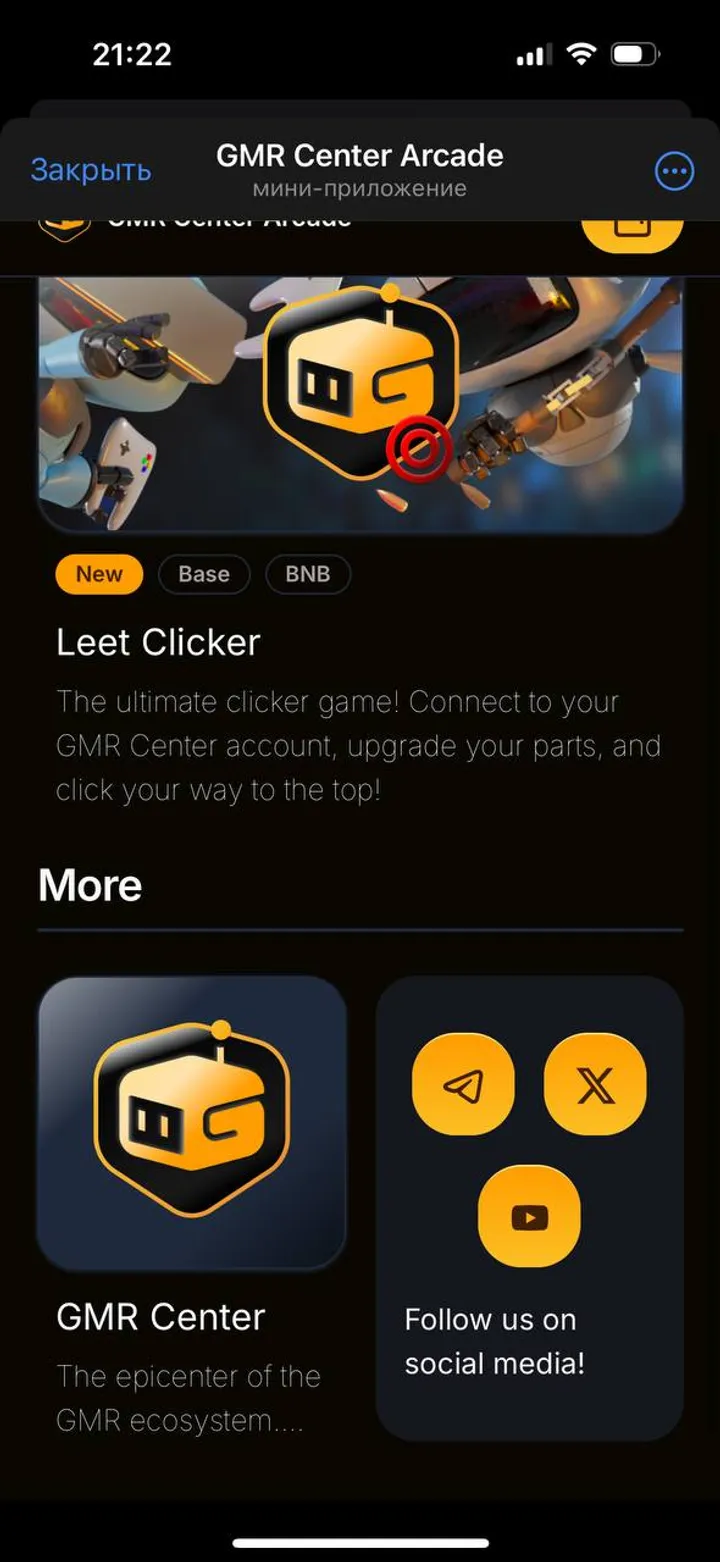Visit the X social profile
Image resolution: width=720 pixels, height=1562 pixels.
(x=595, y=1085)
